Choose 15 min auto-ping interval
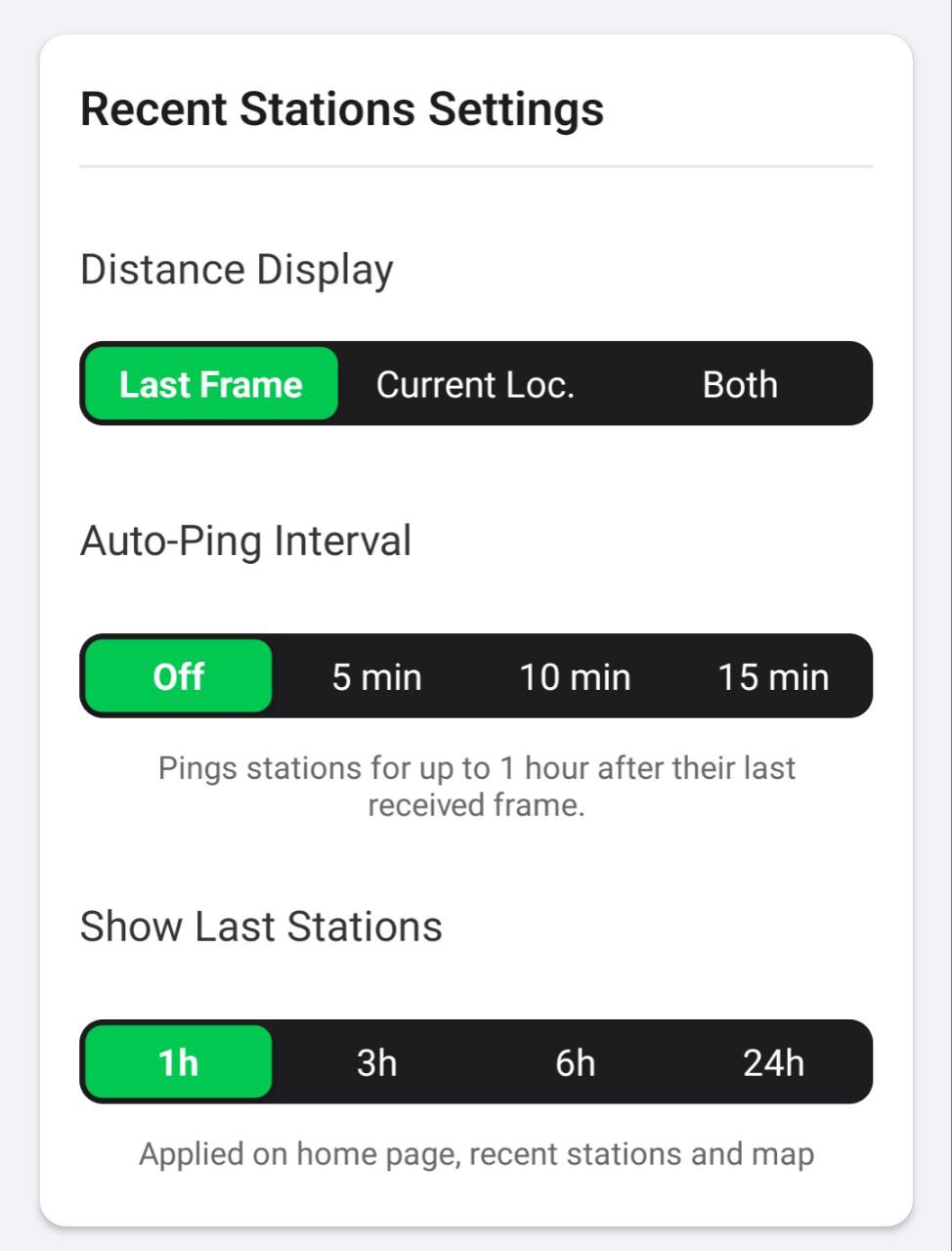Screen dimensions: 952x1251 [772, 675]
